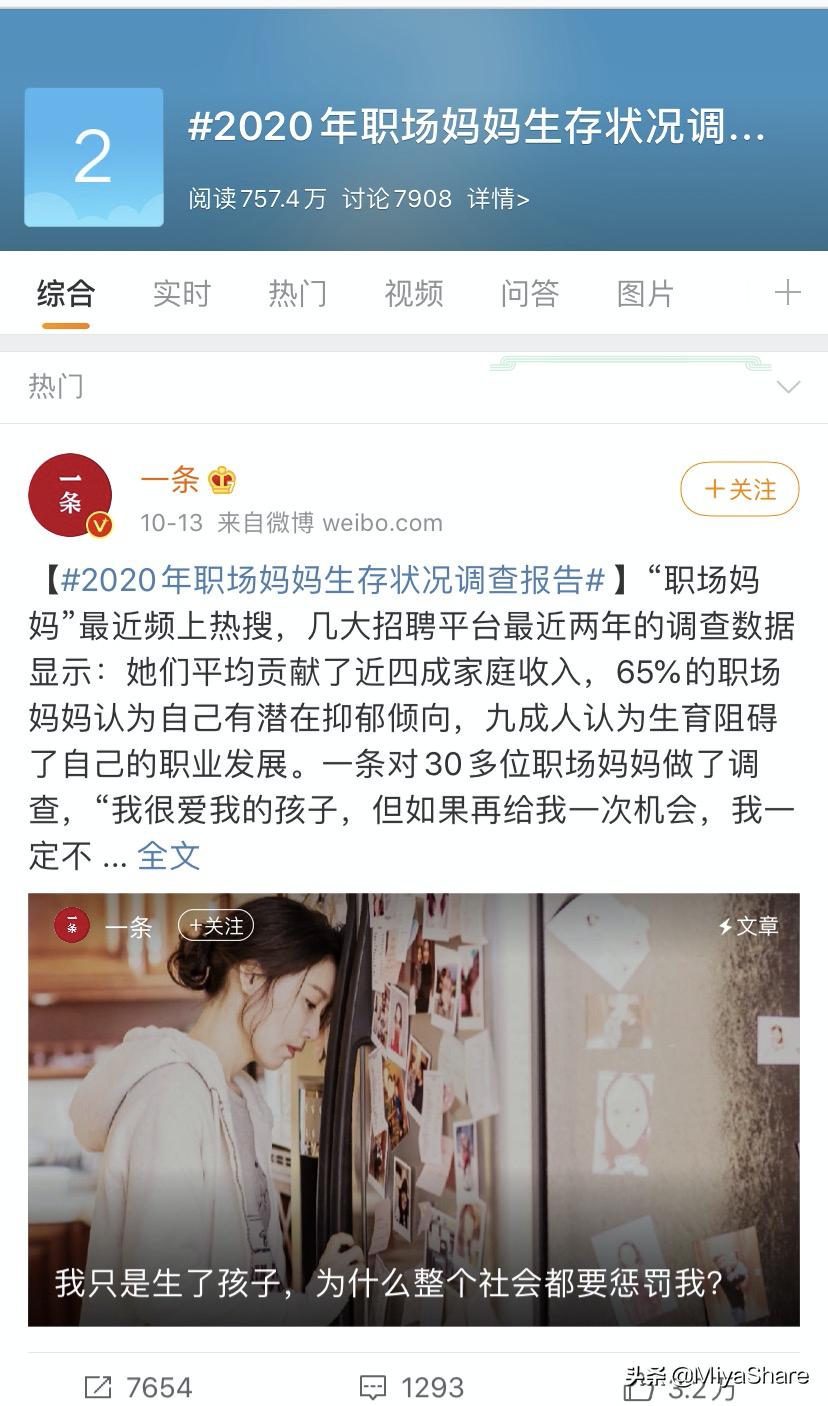Screen dimensions: 828x1406
Task: Open the hashtag link in the post
Action: point(333,579)
